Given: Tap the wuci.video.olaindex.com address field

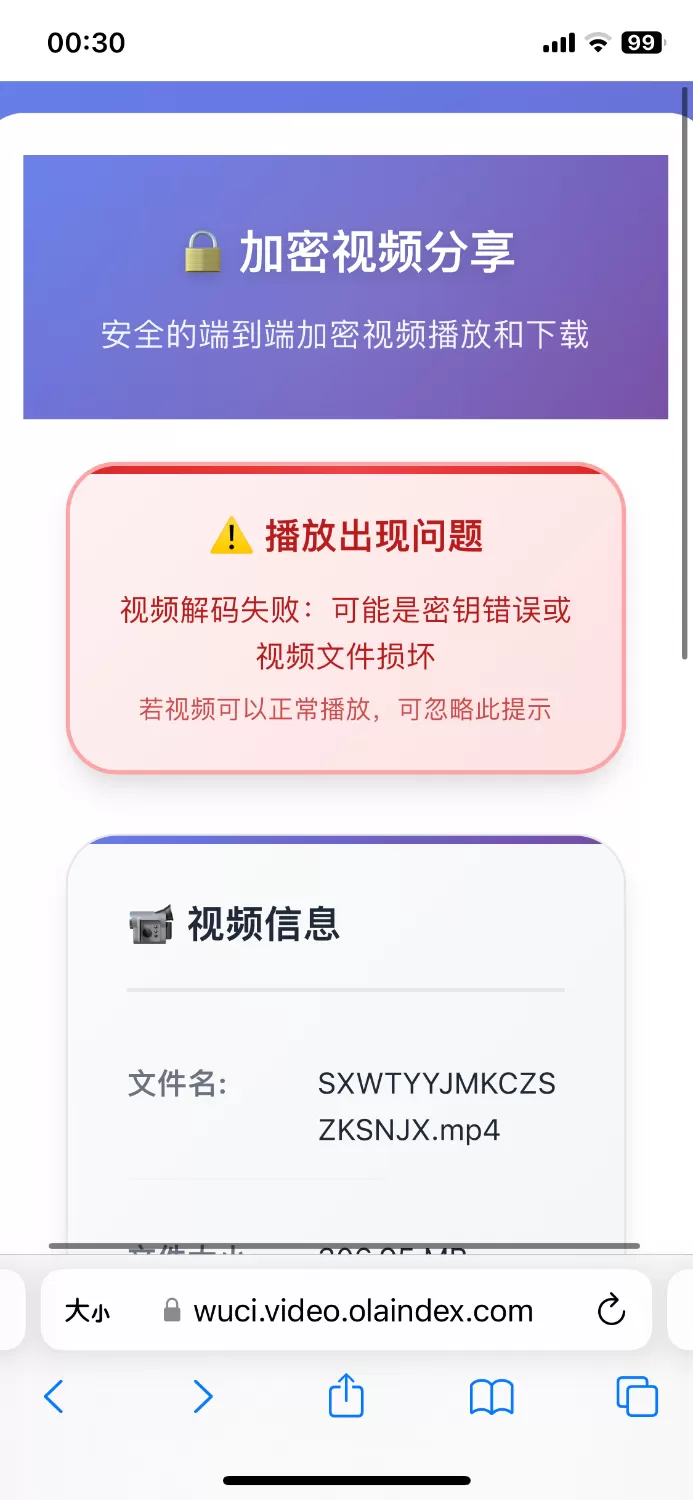Looking at the screenshot, I should pyautogui.click(x=347, y=1311).
